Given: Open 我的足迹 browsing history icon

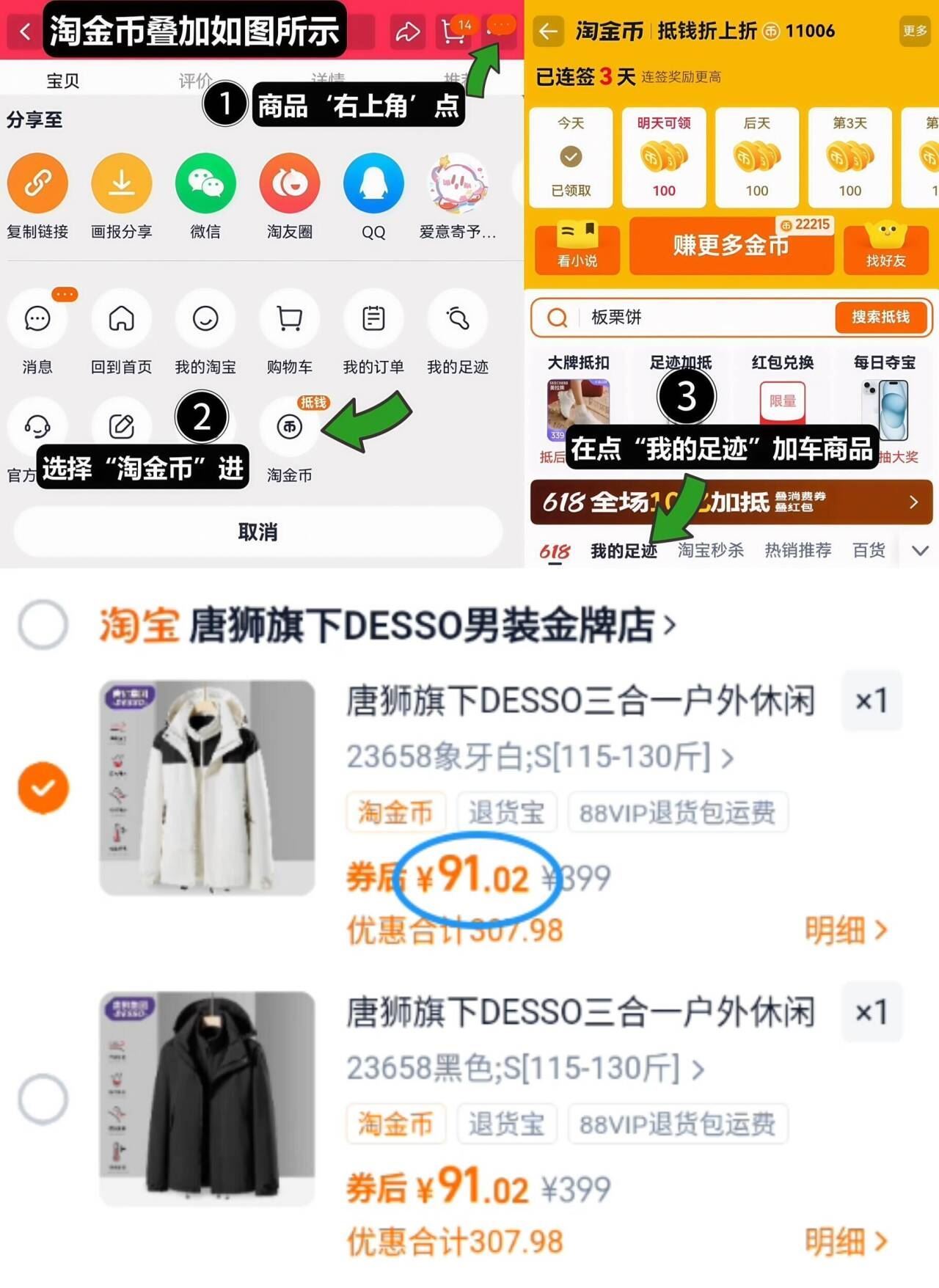Looking at the screenshot, I should click(x=457, y=318).
